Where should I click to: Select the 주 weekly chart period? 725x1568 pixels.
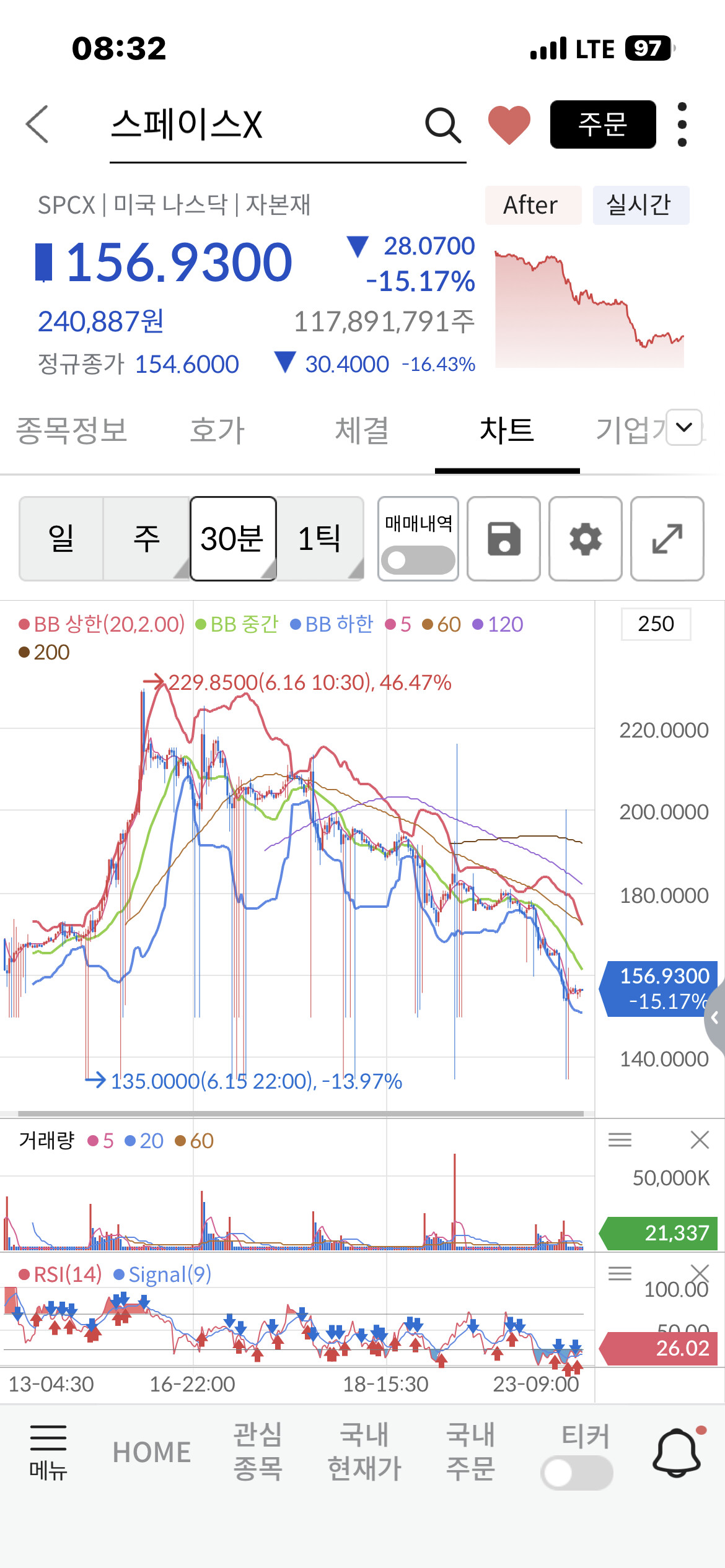click(x=147, y=538)
